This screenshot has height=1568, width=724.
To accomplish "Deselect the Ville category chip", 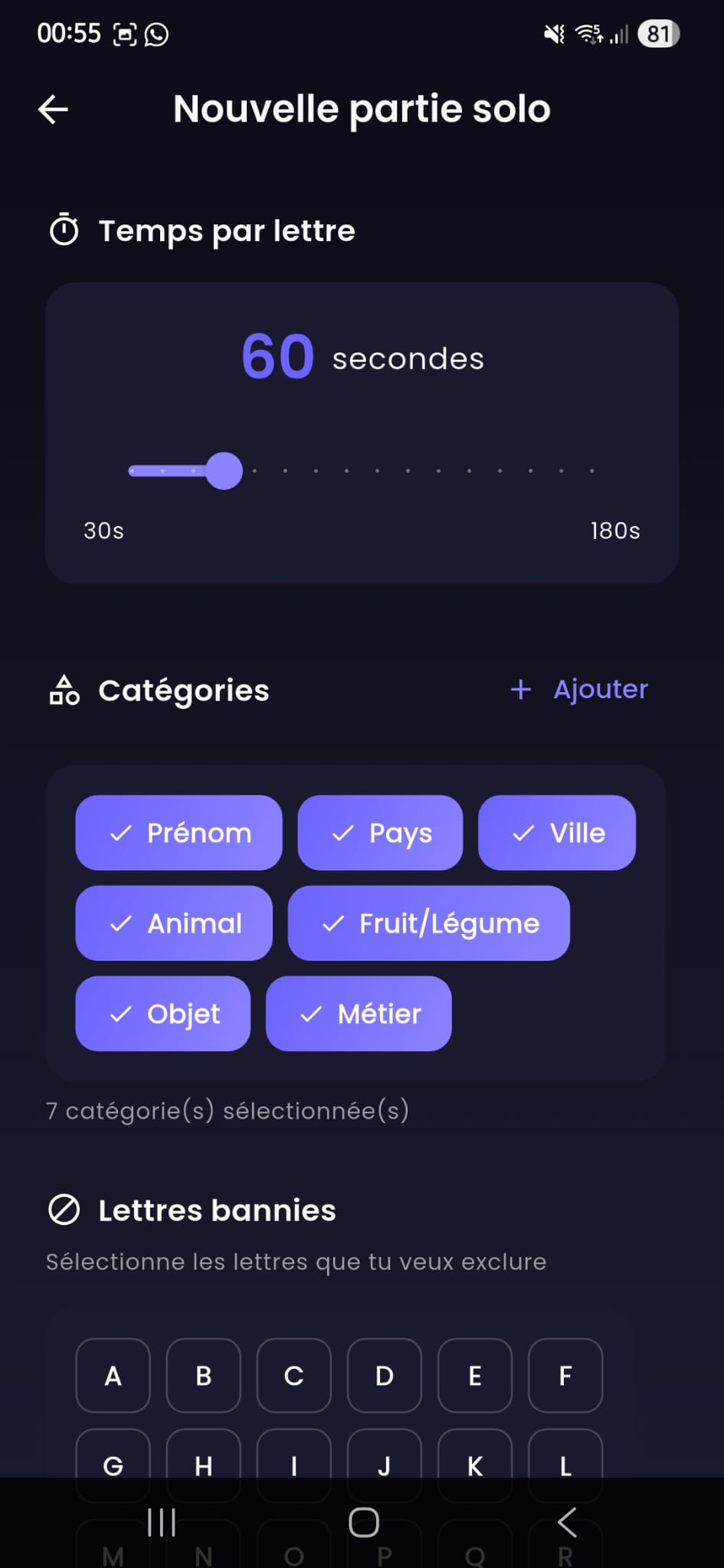I will tap(557, 833).
